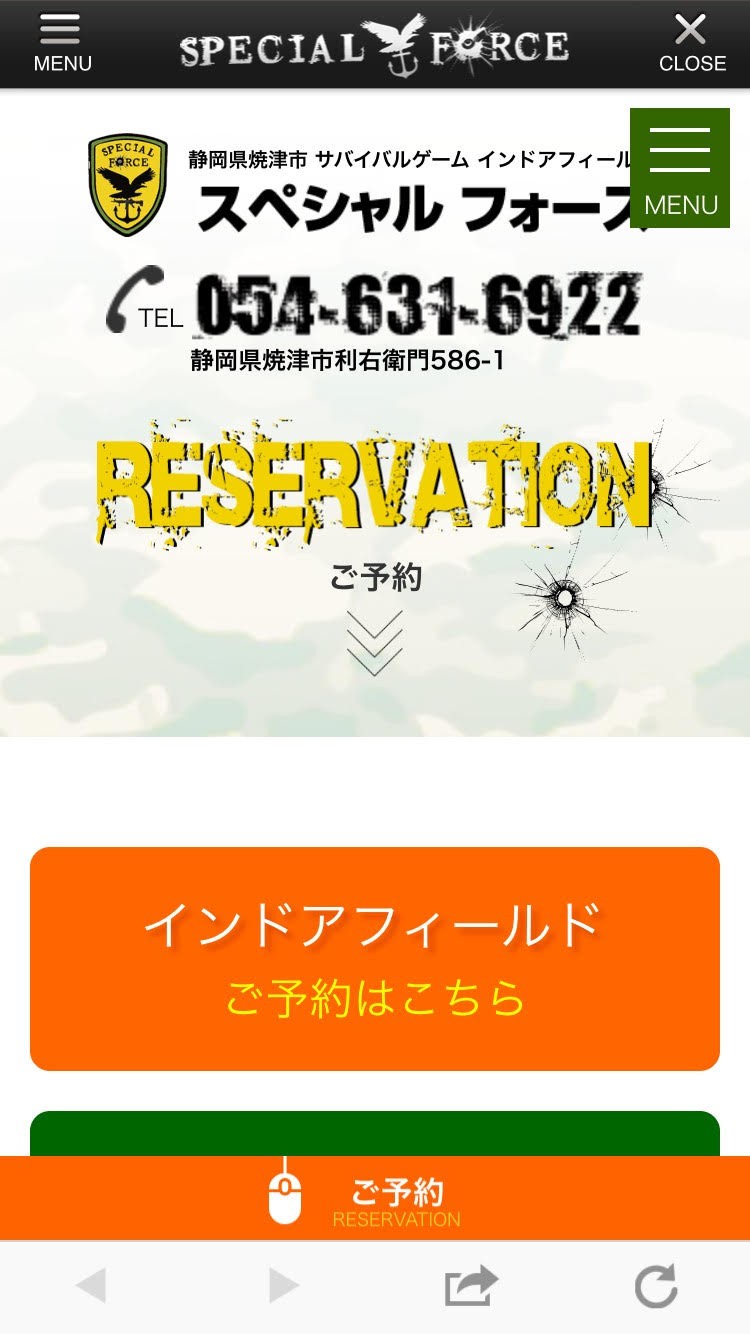Tap the orange ご予約 RESERVATION bar
The height and width of the screenshot is (1334, 750).
pyautogui.click(x=375, y=1199)
